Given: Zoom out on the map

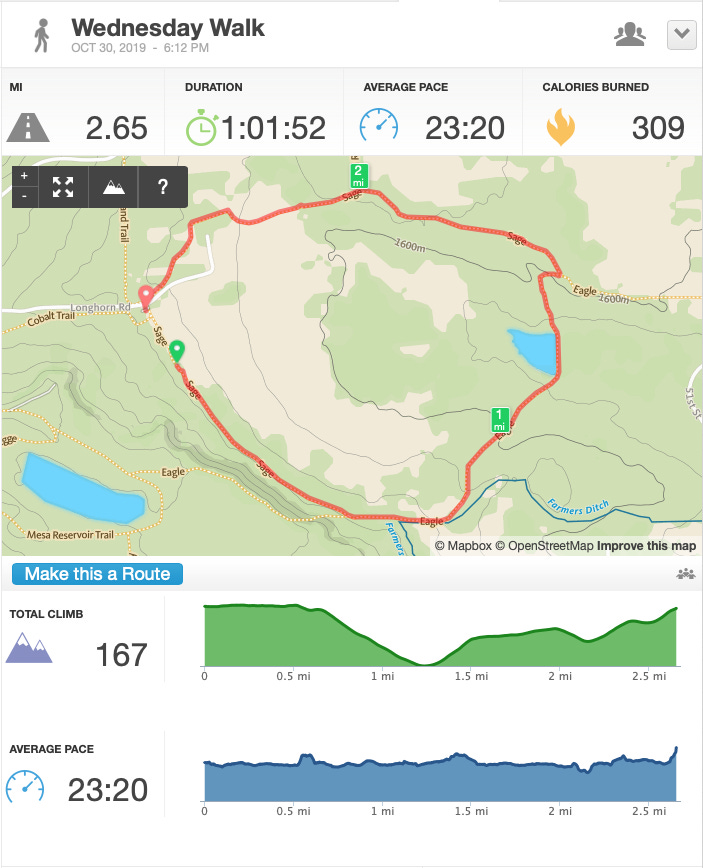Looking at the screenshot, I should (x=24, y=197).
